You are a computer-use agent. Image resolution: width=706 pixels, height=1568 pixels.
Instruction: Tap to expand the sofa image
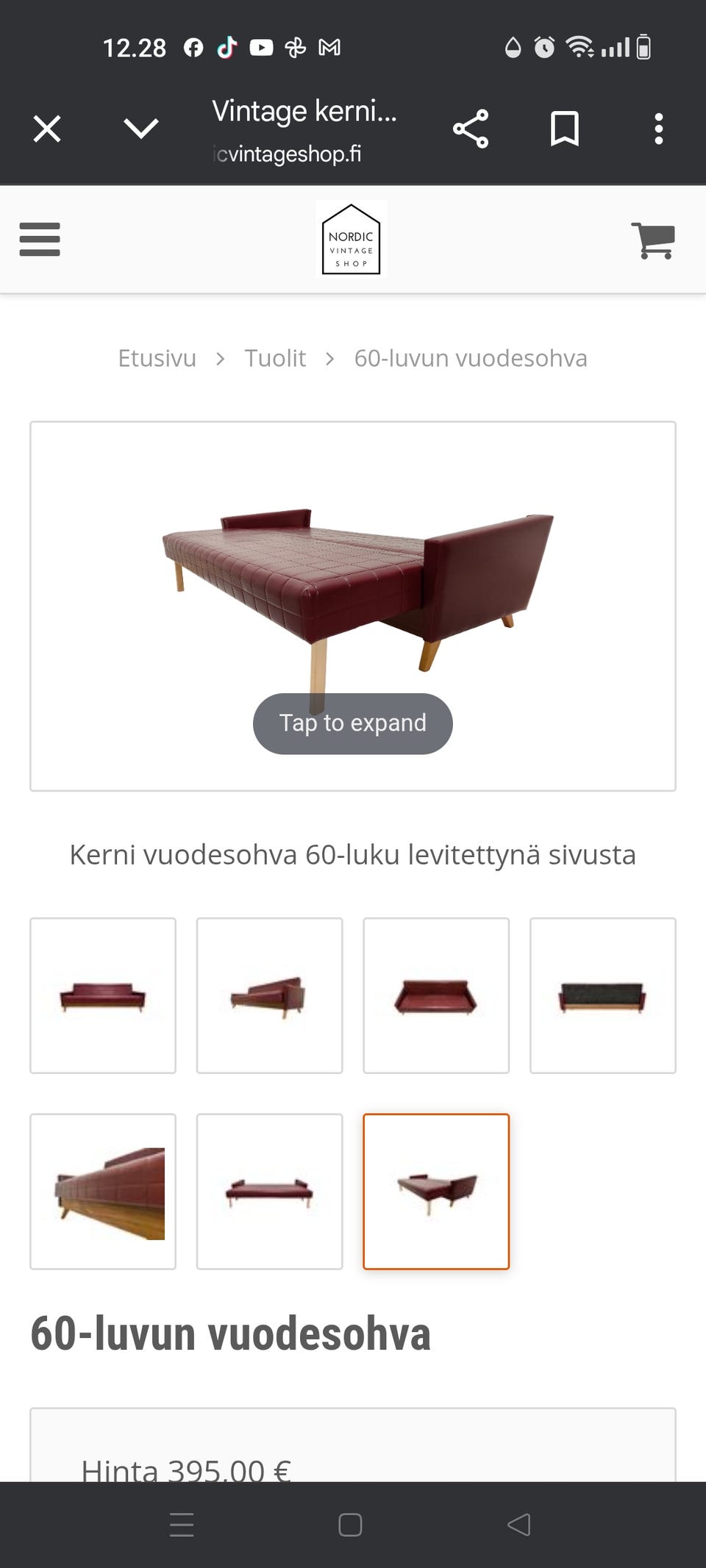352,723
